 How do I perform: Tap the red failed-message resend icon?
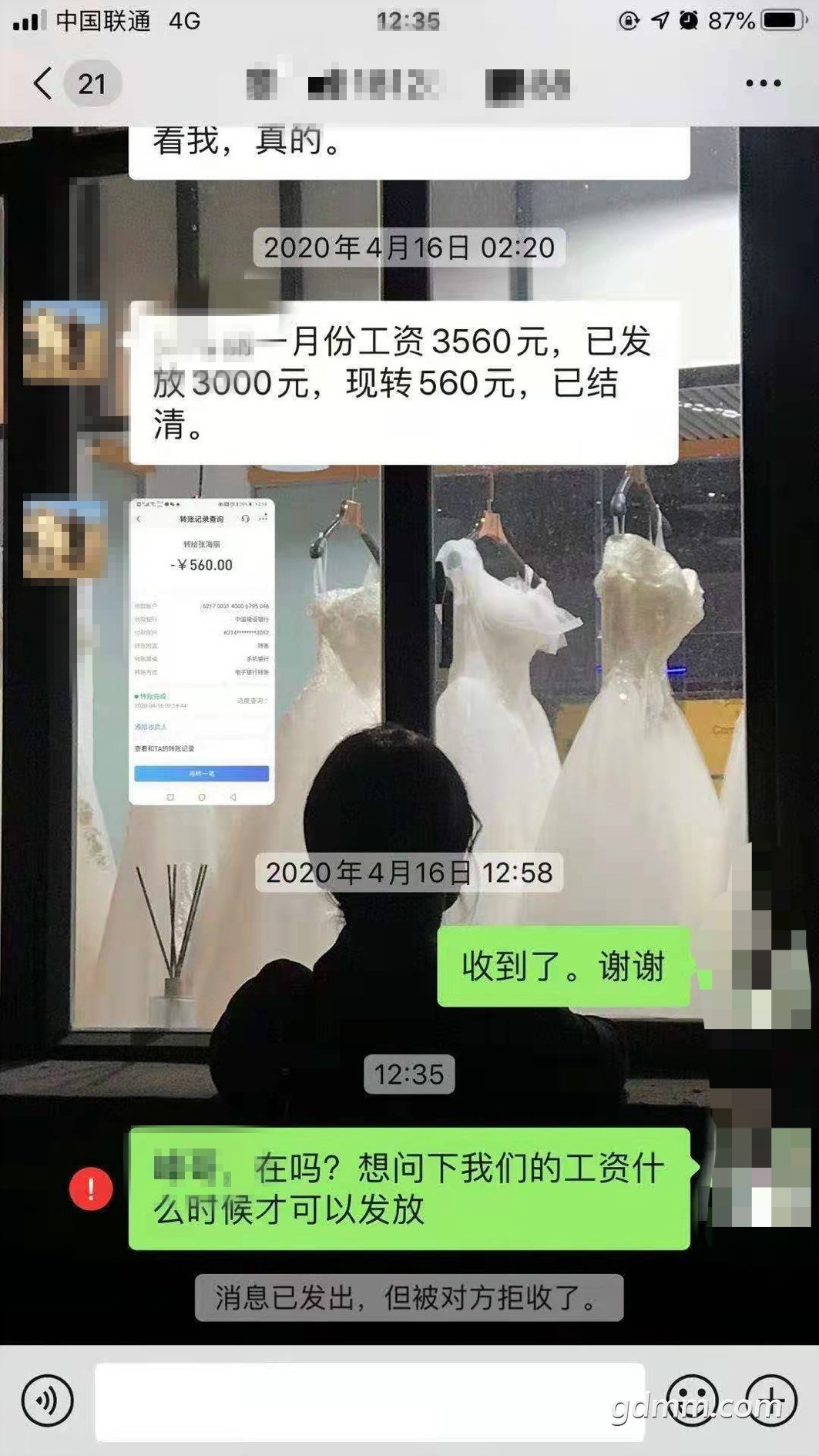91,1189
